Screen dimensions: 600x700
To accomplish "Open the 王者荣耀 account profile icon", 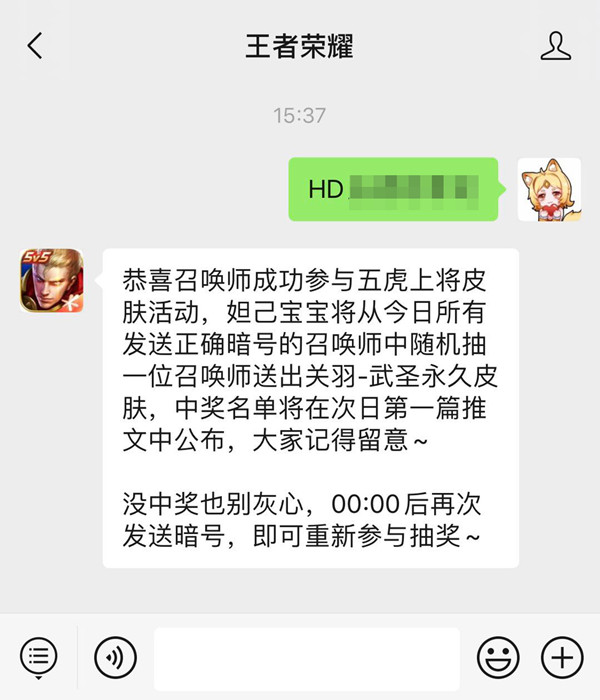I will click(555, 46).
